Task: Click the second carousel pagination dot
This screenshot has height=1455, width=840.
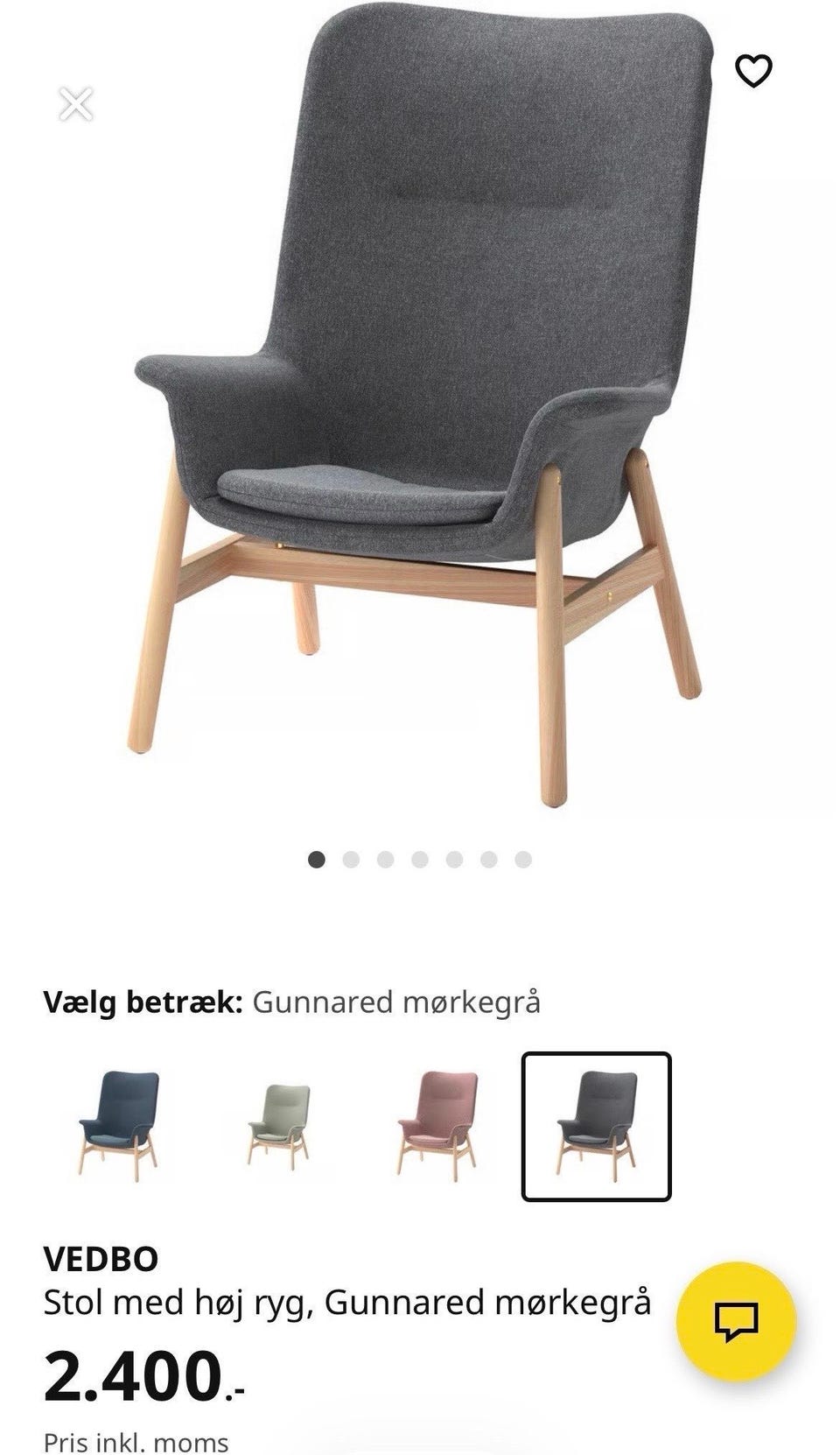Action: click(x=351, y=861)
